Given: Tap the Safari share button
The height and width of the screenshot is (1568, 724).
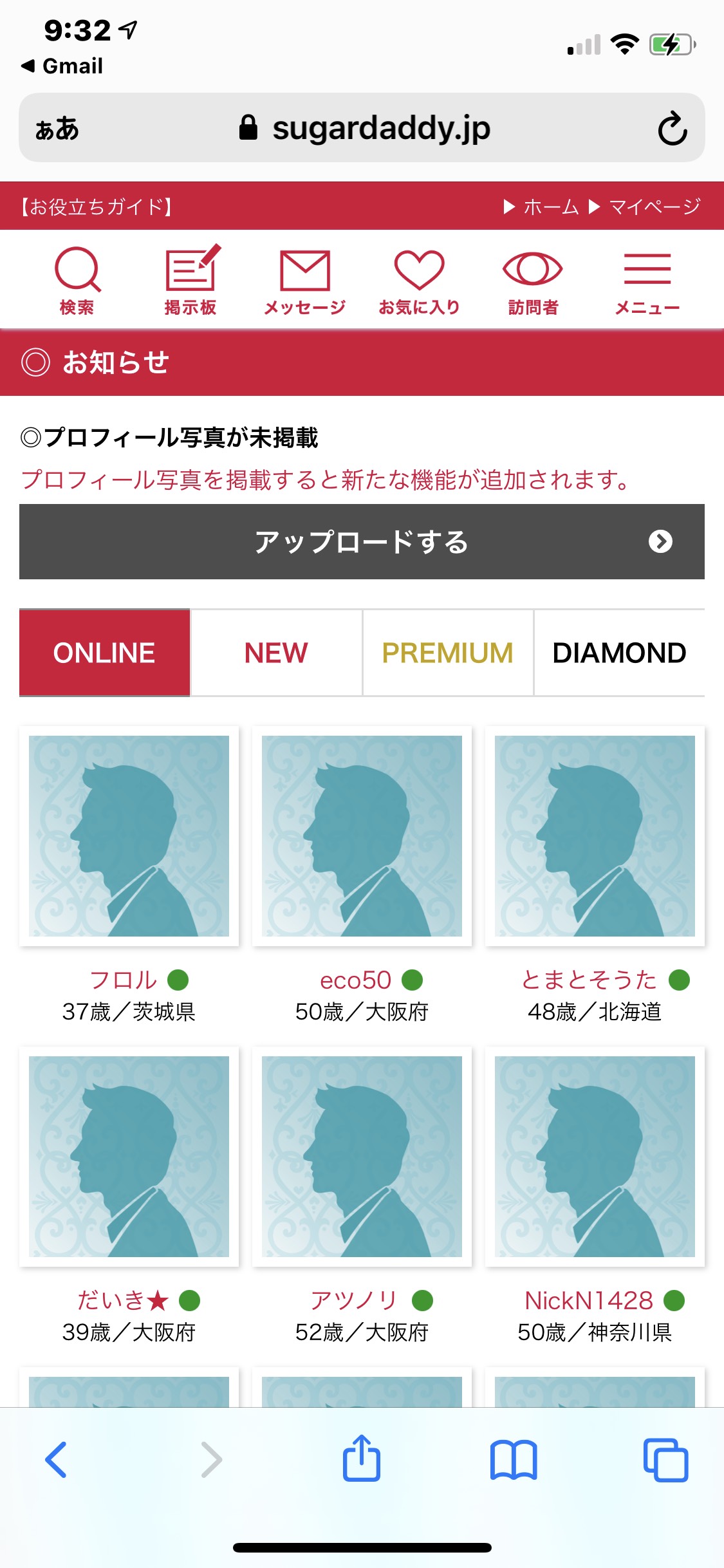Looking at the screenshot, I should pos(362,1459).
